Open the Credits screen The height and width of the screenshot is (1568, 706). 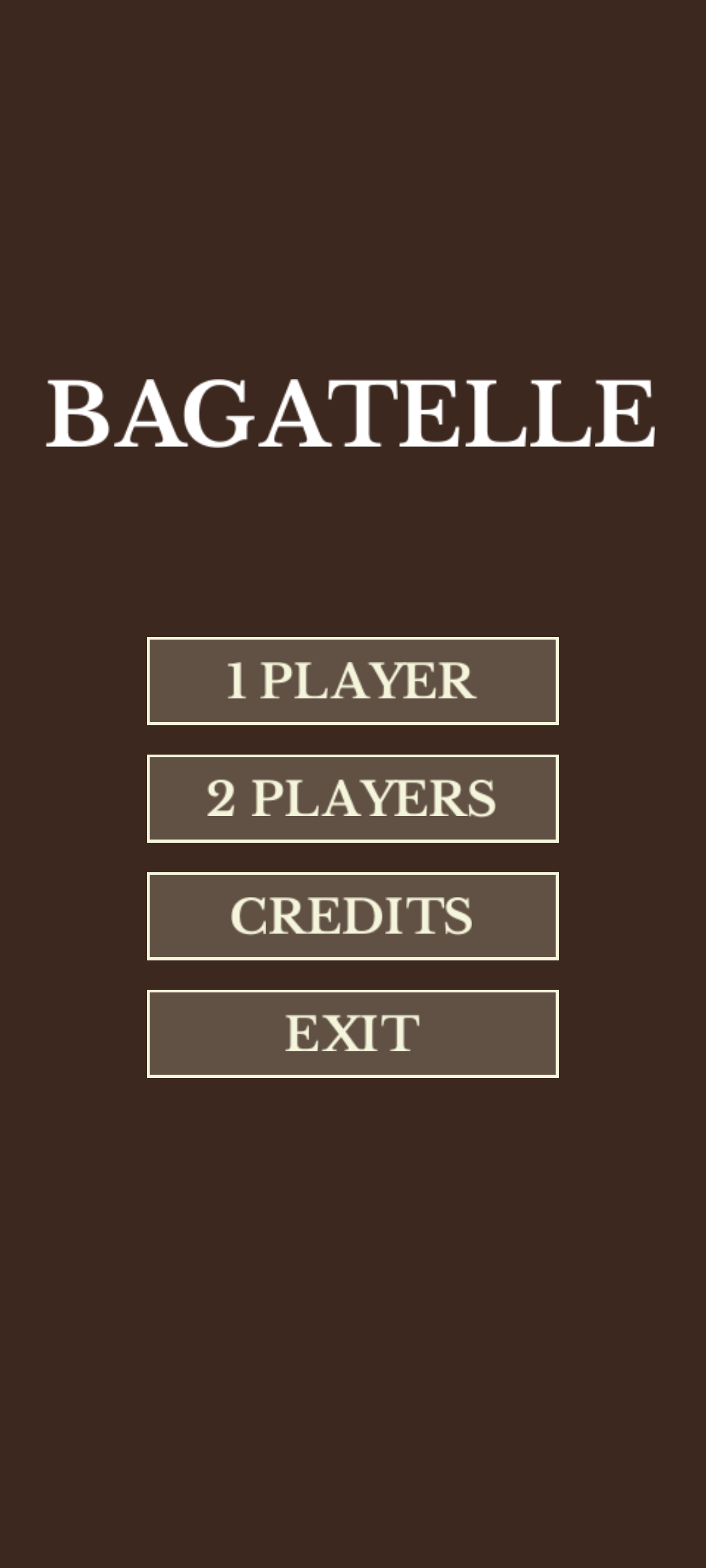[x=352, y=916]
